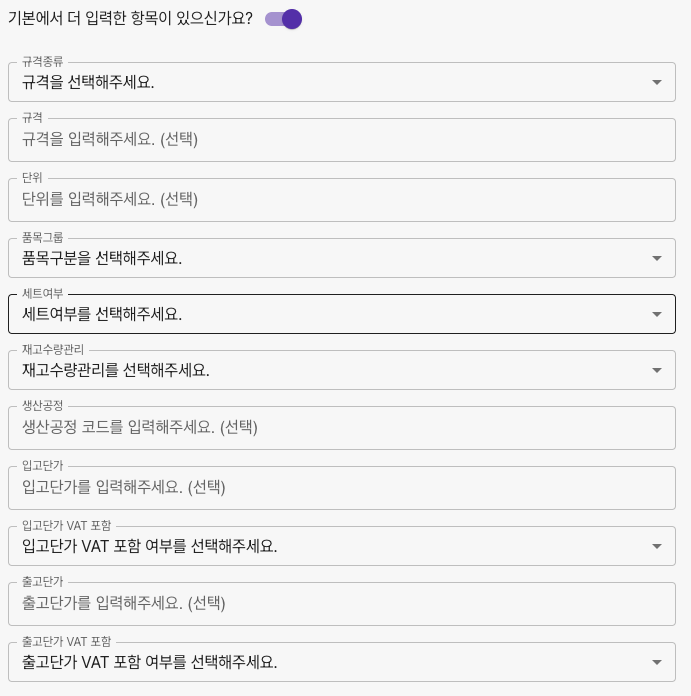
Task: Tap the 출고단가 input field
Action: click(x=341, y=604)
